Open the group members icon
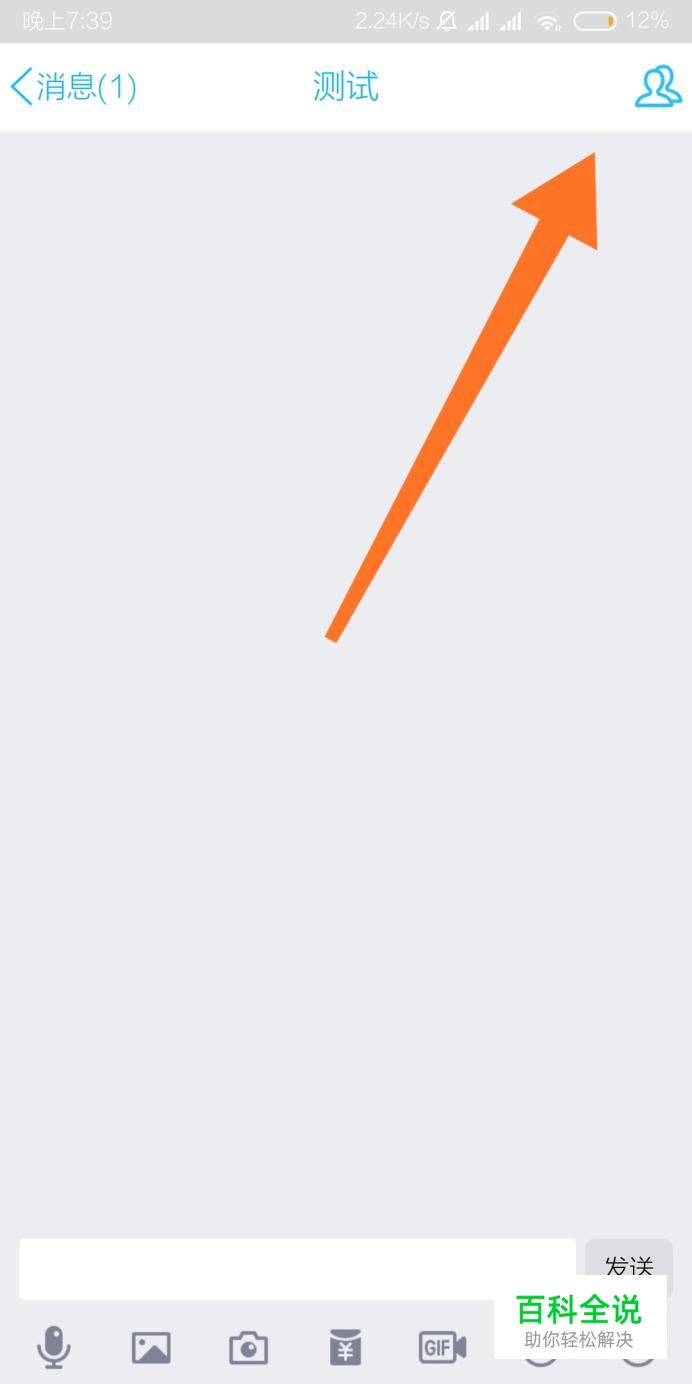692x1384 pixels. 658,87
